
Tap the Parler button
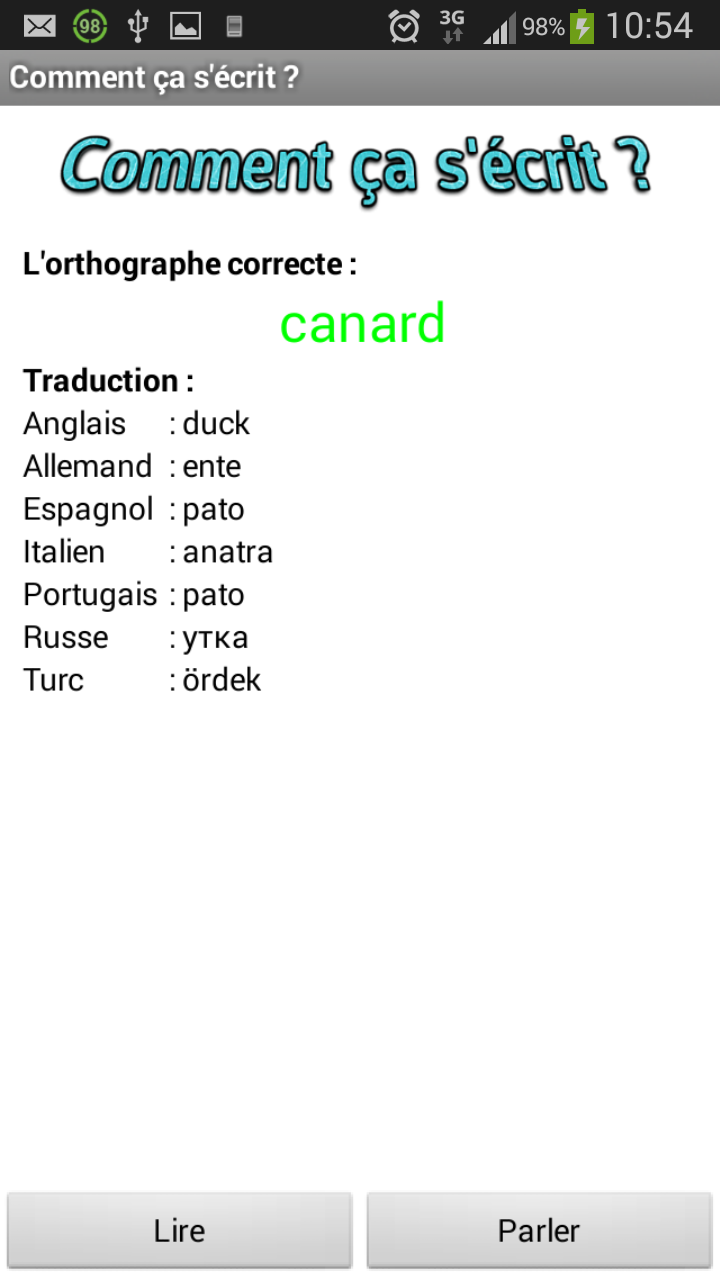(x=539, y=1230)
